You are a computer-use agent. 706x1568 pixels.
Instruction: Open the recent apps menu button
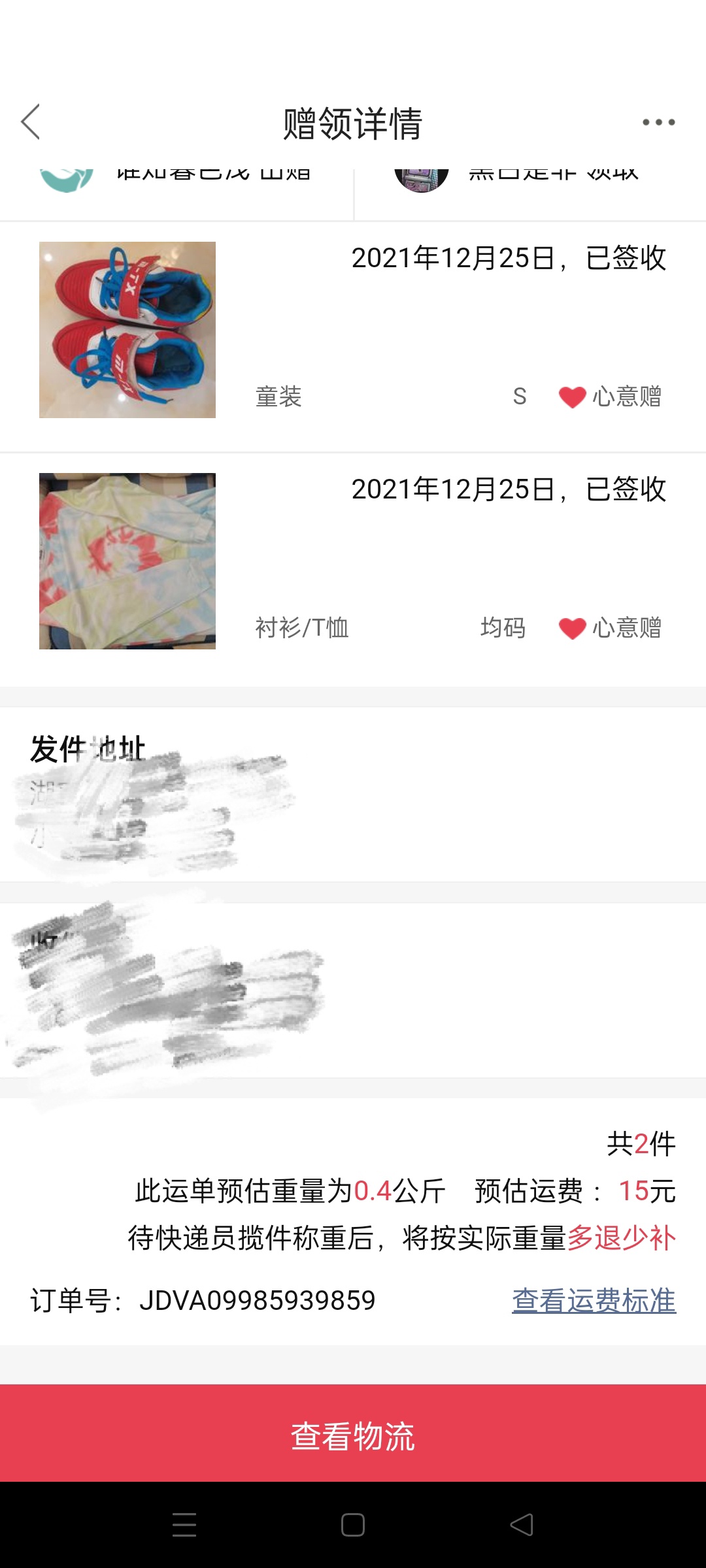(x=184, y=1525)
